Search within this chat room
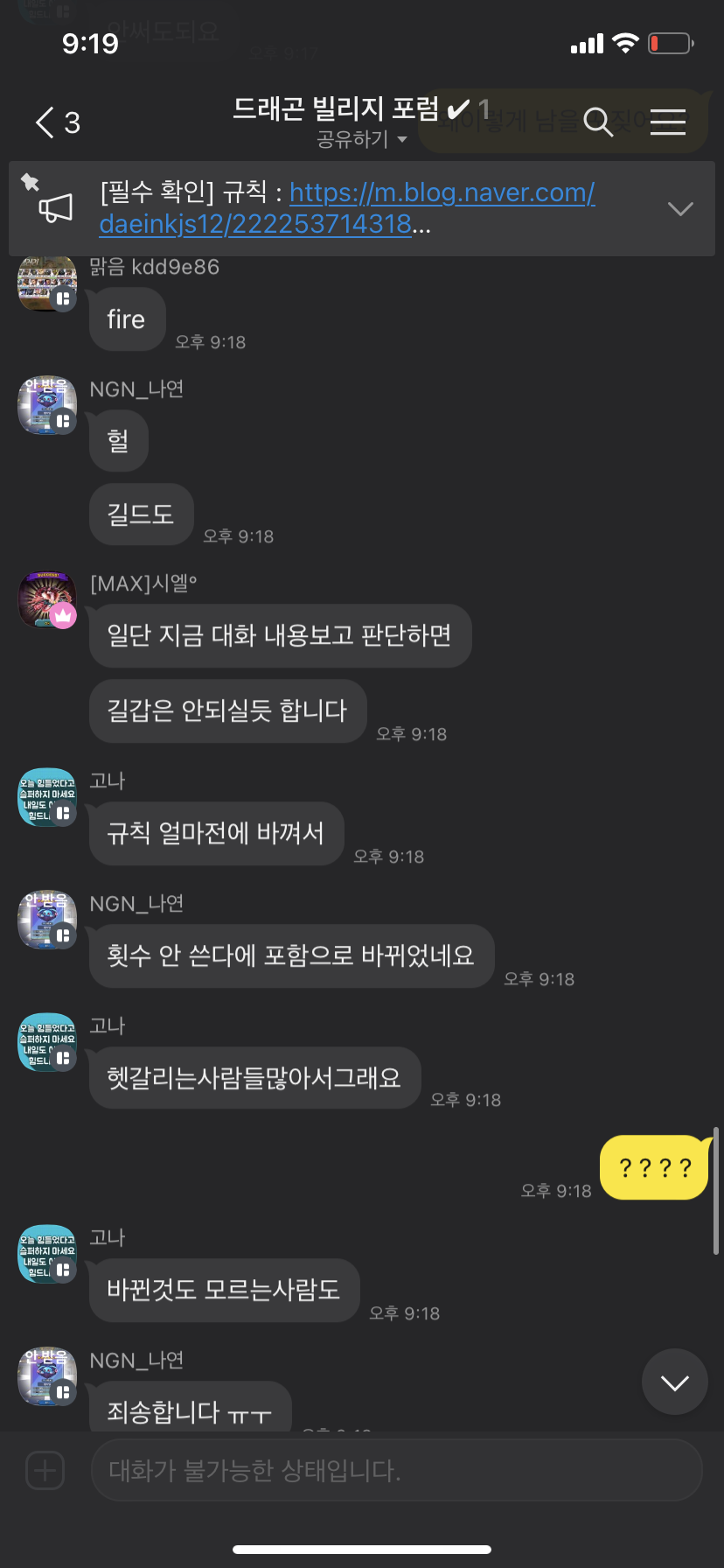724x1568 pixels. [598, 122]
